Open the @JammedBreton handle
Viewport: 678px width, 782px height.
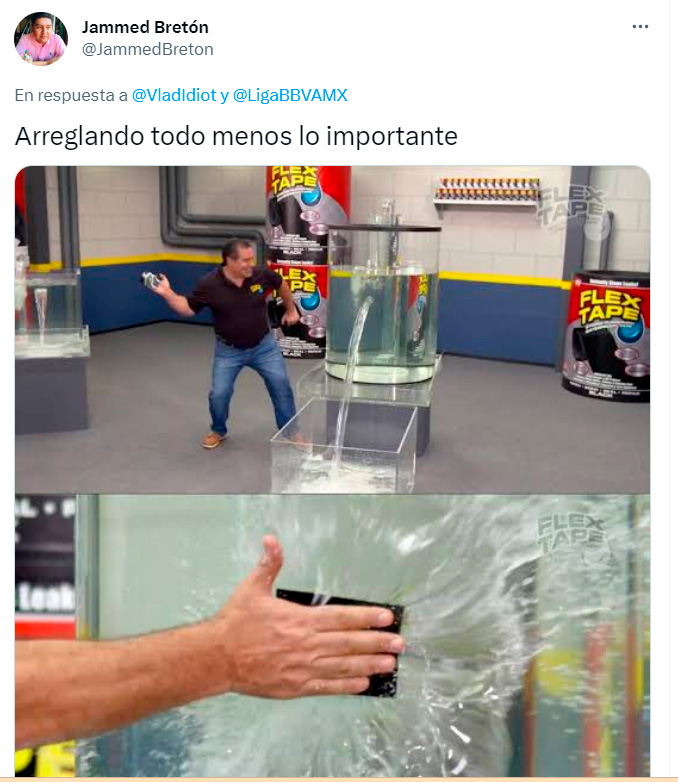147,49
